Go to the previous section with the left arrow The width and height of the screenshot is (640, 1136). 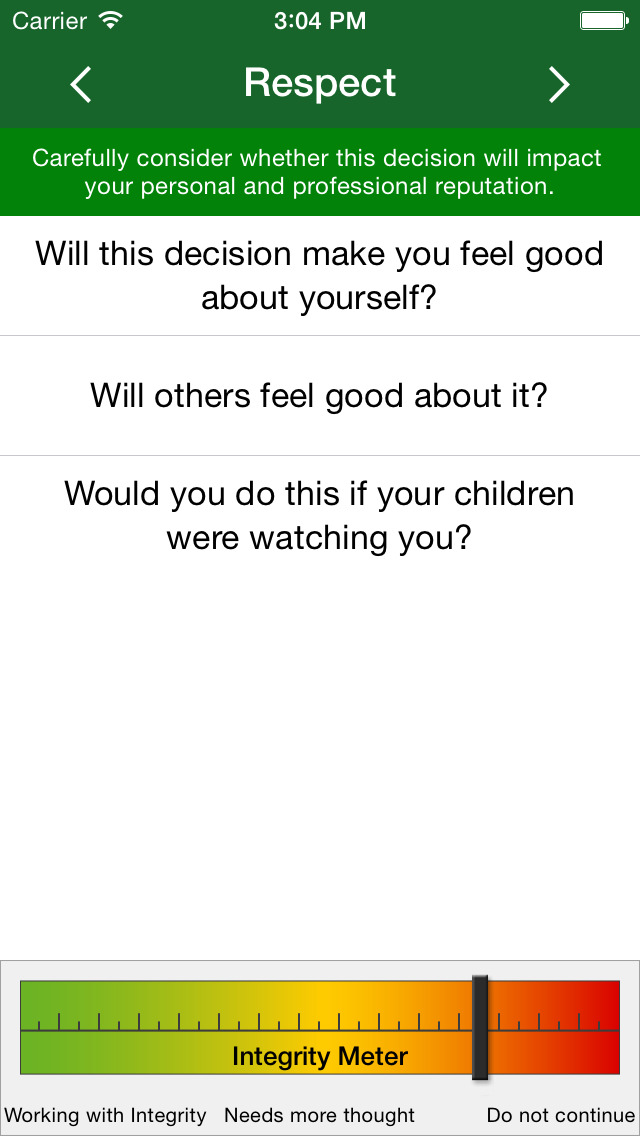click(x=81, y=84)
